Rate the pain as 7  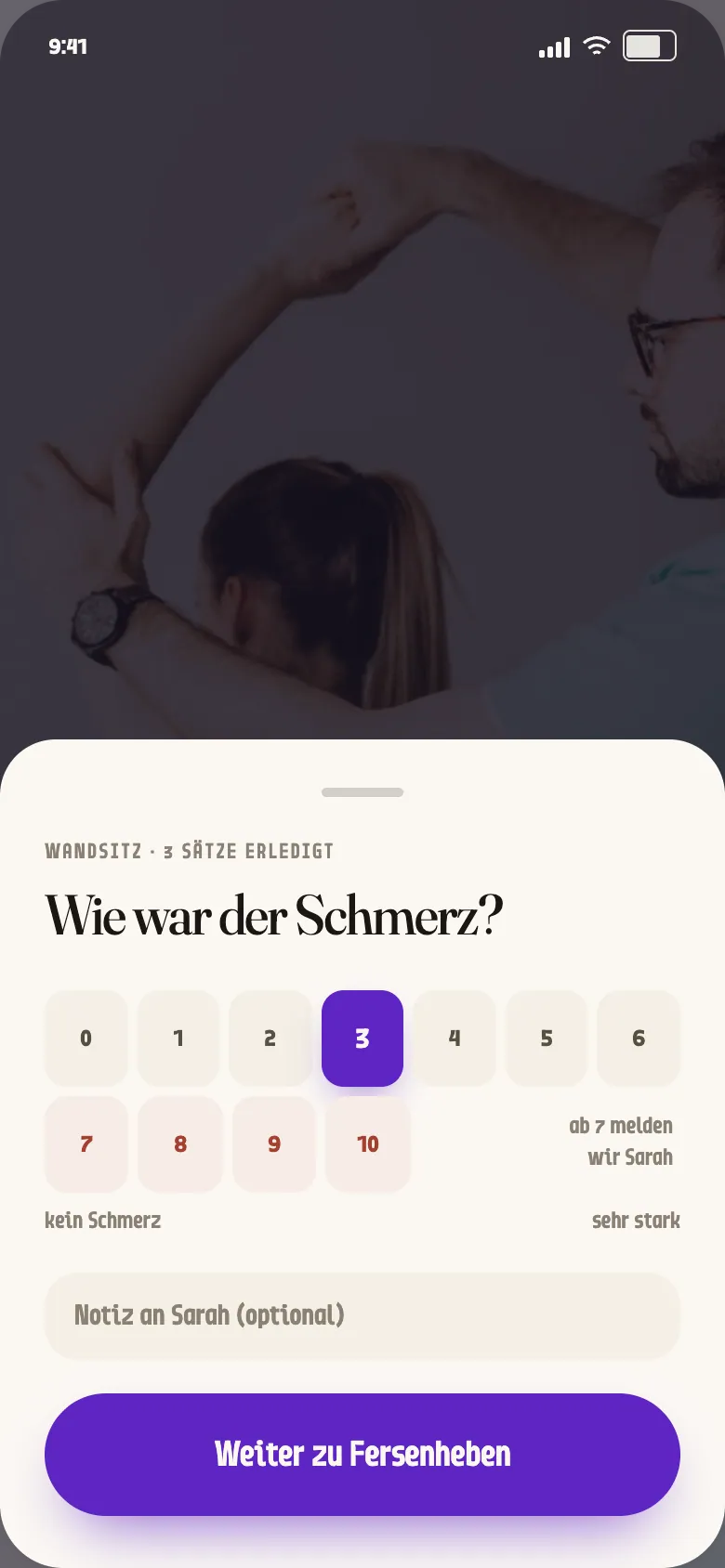pos(86,1144)
